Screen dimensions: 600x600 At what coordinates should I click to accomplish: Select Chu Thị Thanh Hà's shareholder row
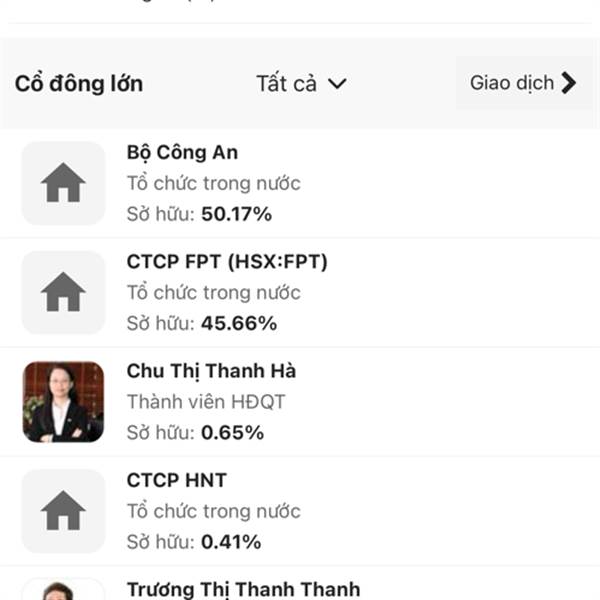click(x=300, y=402)
